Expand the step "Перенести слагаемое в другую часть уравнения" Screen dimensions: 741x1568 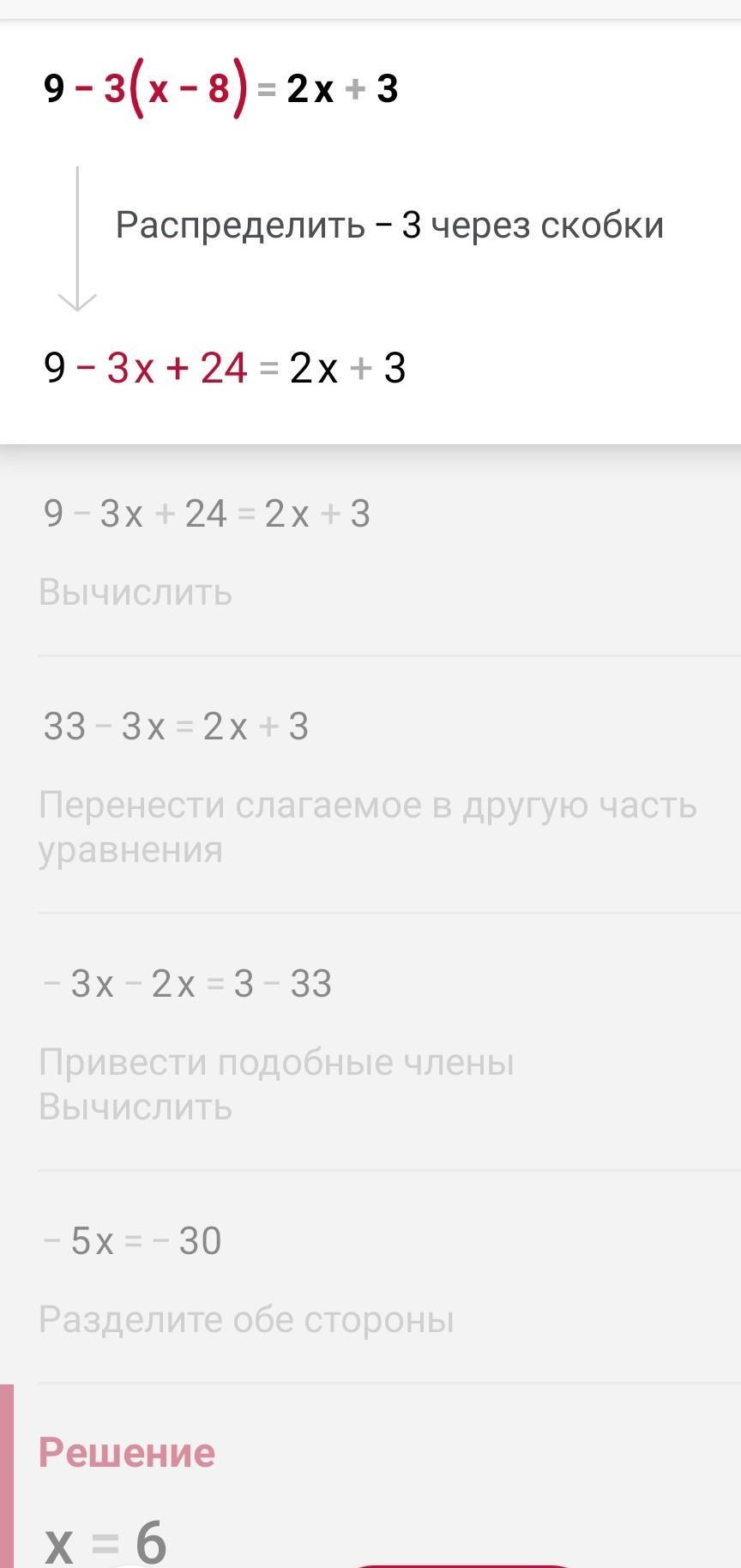370,786
